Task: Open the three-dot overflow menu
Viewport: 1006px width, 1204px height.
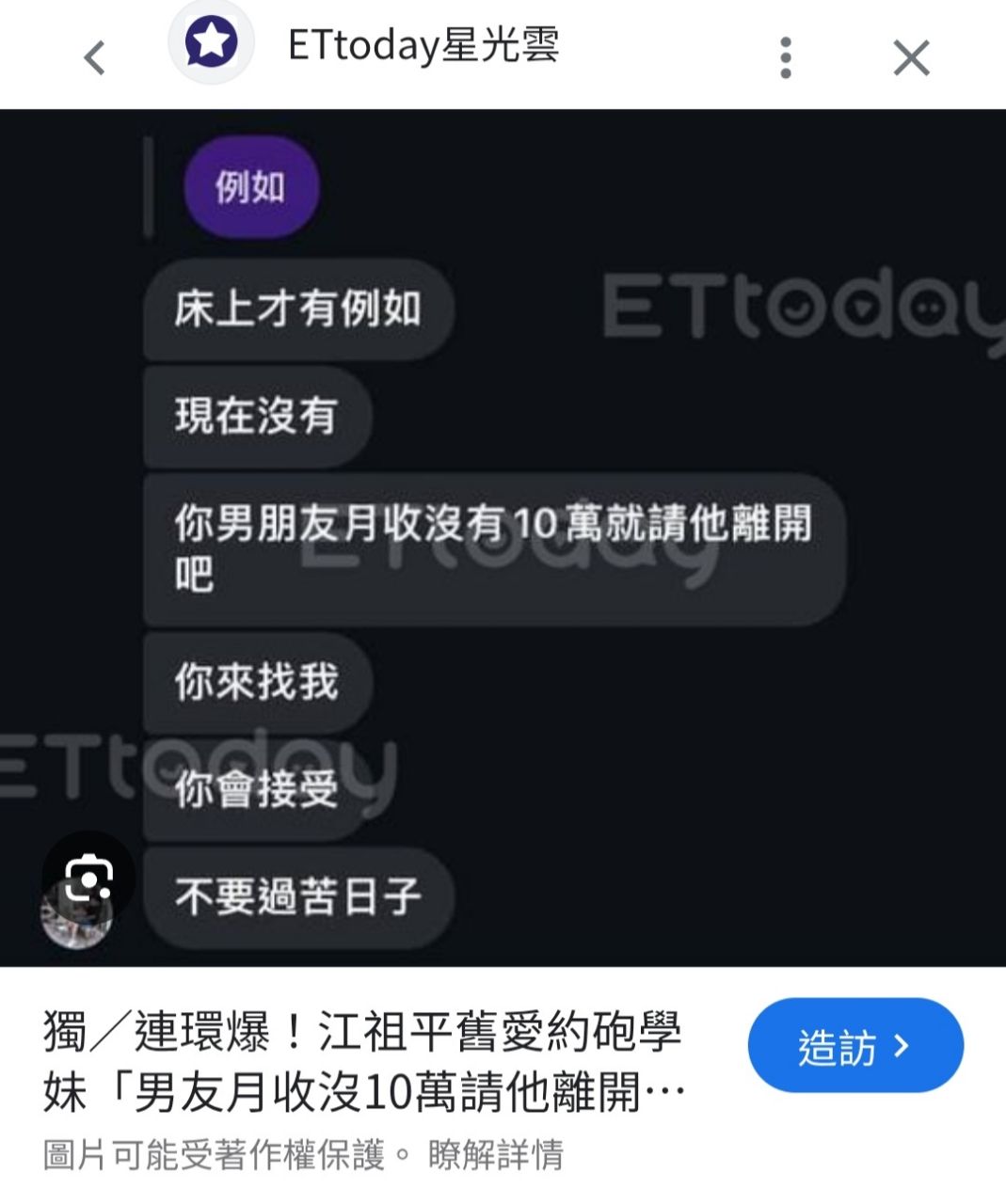Action: 786,58
